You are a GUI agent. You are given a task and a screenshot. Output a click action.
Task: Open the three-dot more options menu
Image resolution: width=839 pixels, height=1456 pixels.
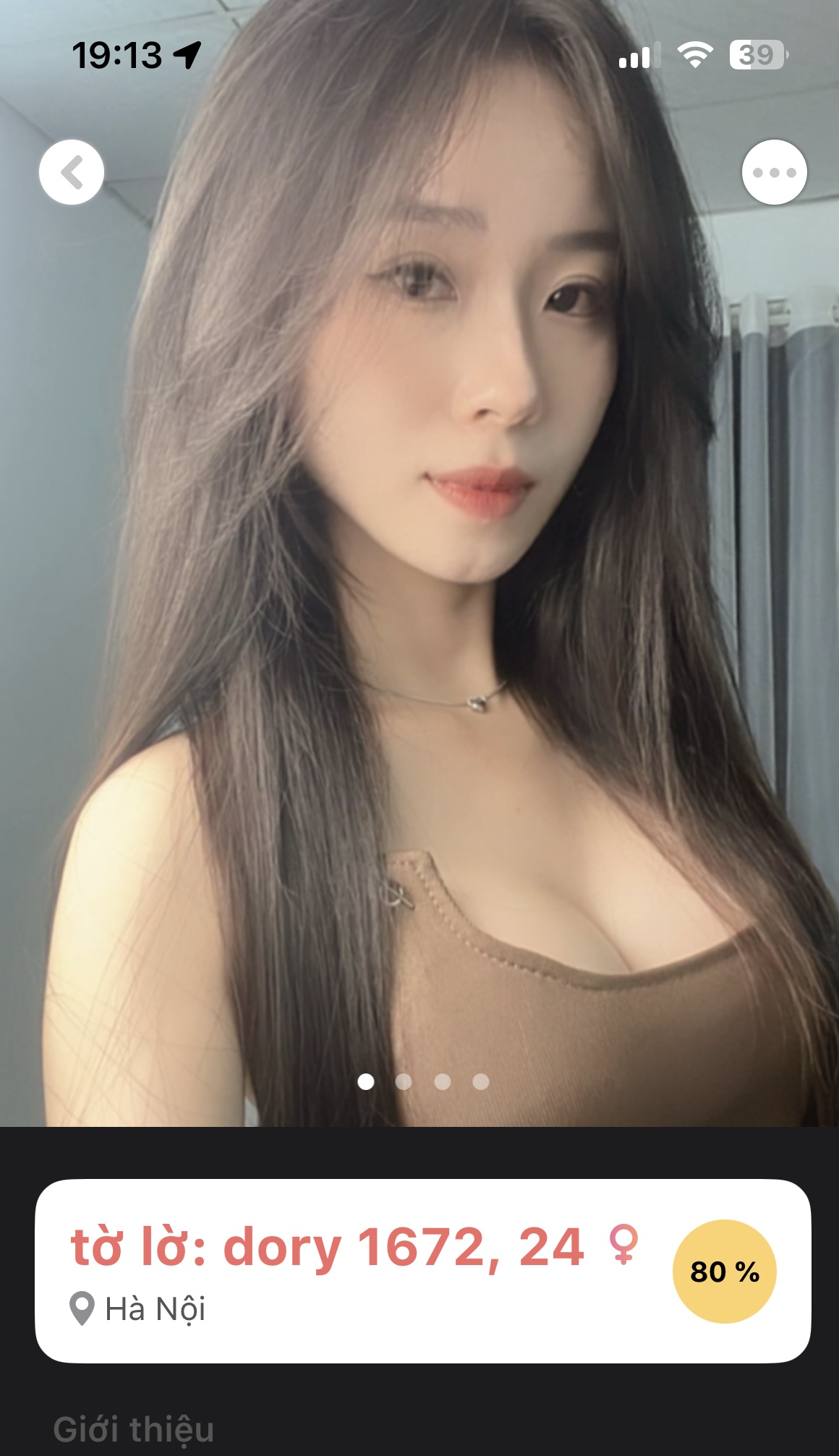point(774,172)
